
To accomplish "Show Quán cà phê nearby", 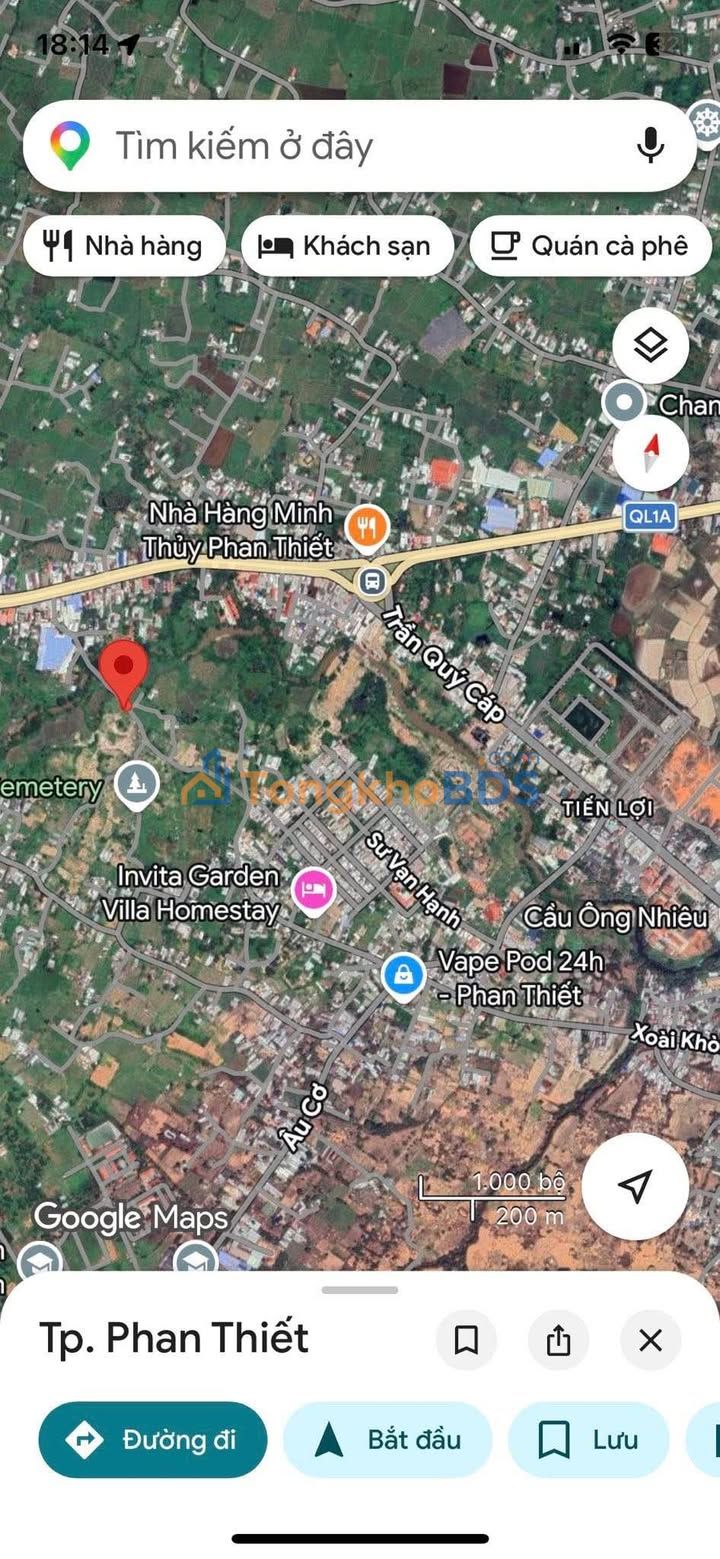I will point(591,246).
